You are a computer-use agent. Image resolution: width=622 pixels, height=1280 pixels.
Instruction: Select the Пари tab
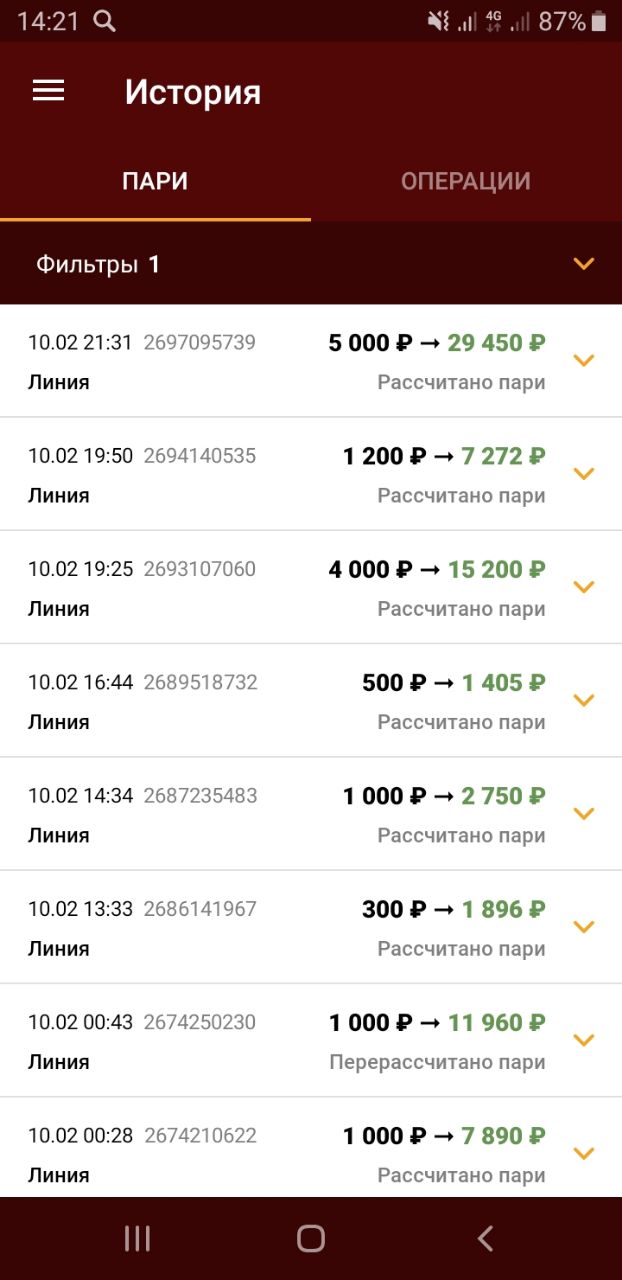coord(155,181)
